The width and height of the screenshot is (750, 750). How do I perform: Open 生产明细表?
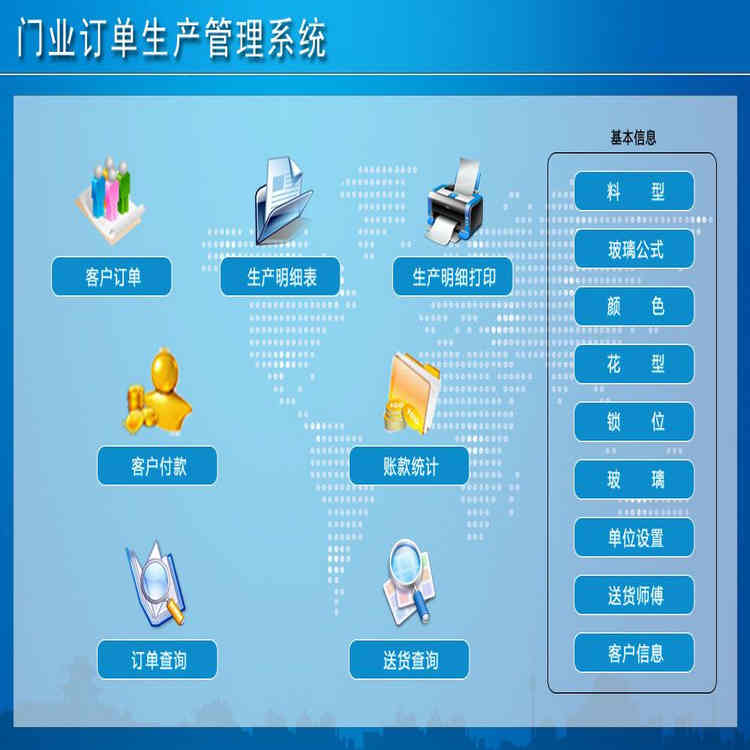click(280, 277)
